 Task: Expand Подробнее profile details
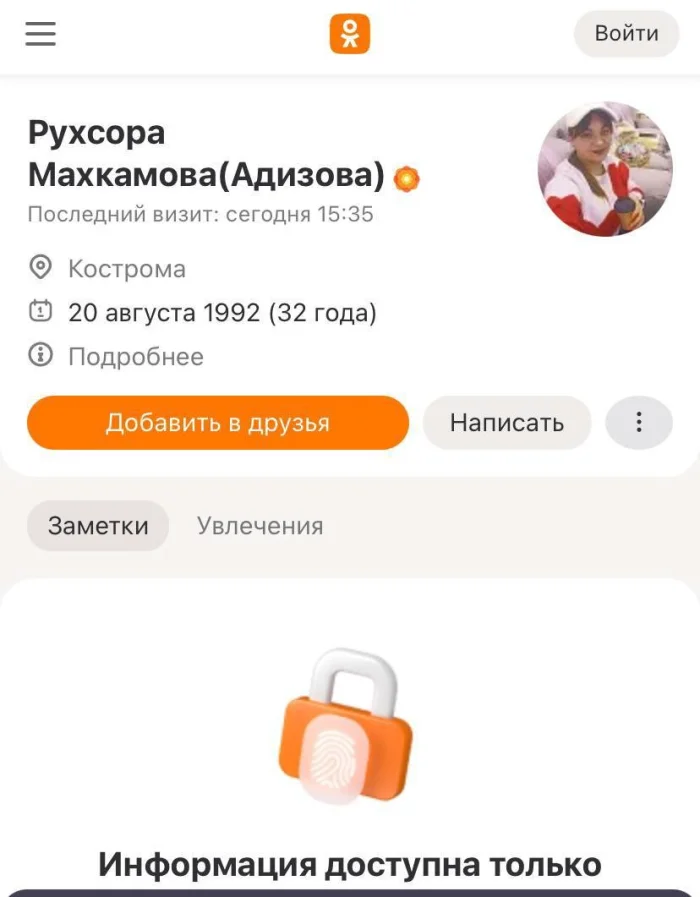(135, 357)
